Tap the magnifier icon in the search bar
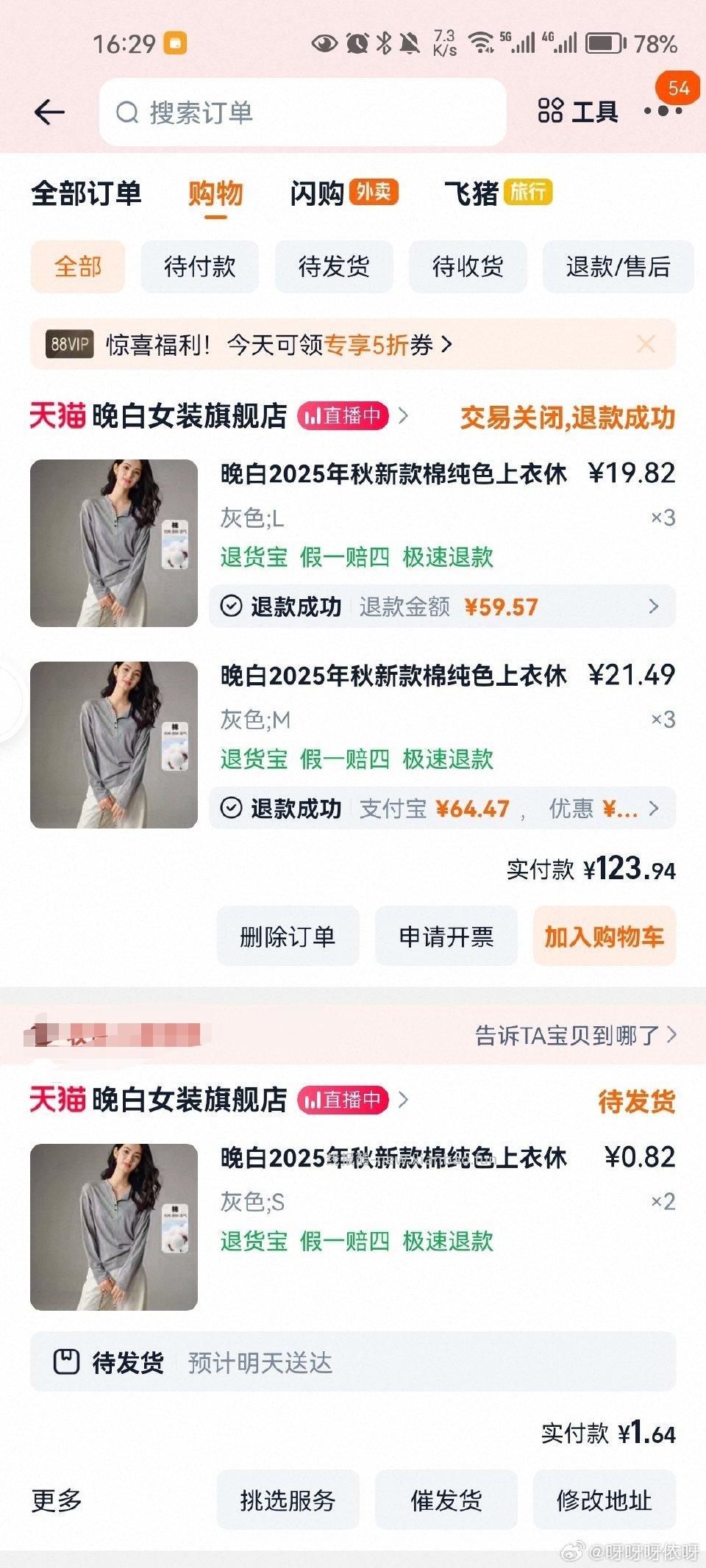This screenshot has height=1568, width=706. 126,111
